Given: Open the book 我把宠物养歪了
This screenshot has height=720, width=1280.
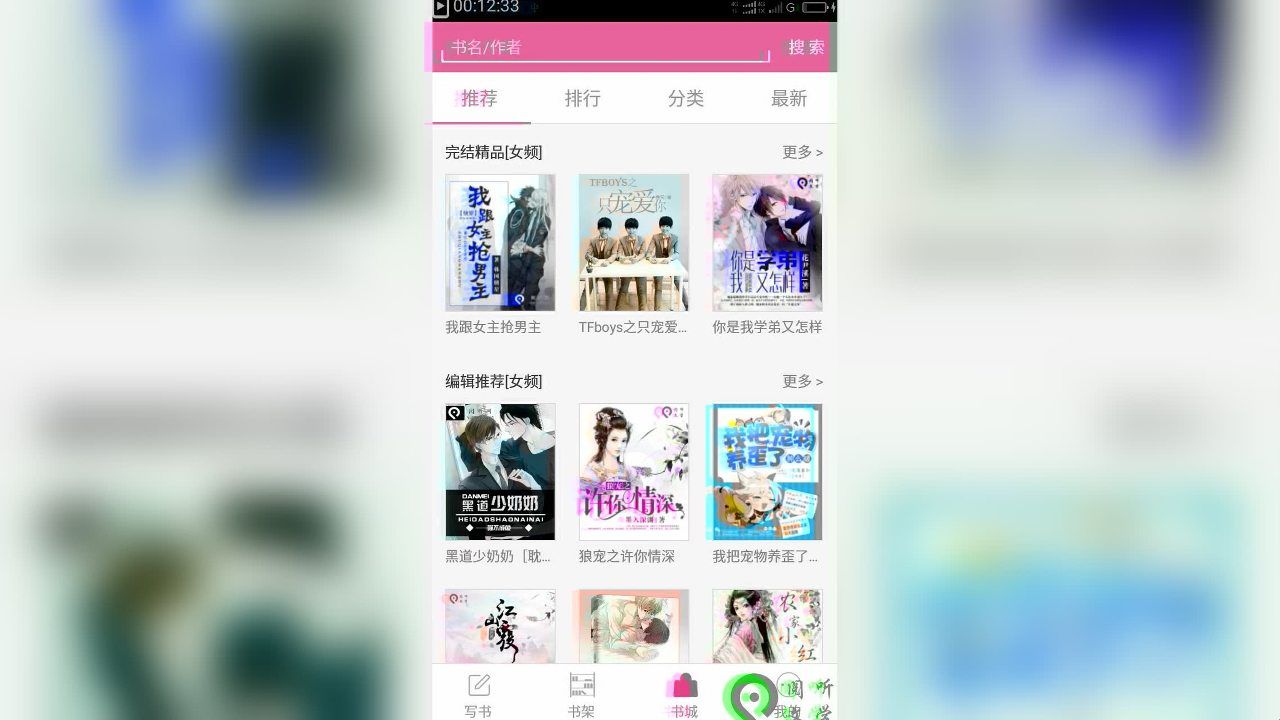Looking at the screenshot, I should 765,472.
